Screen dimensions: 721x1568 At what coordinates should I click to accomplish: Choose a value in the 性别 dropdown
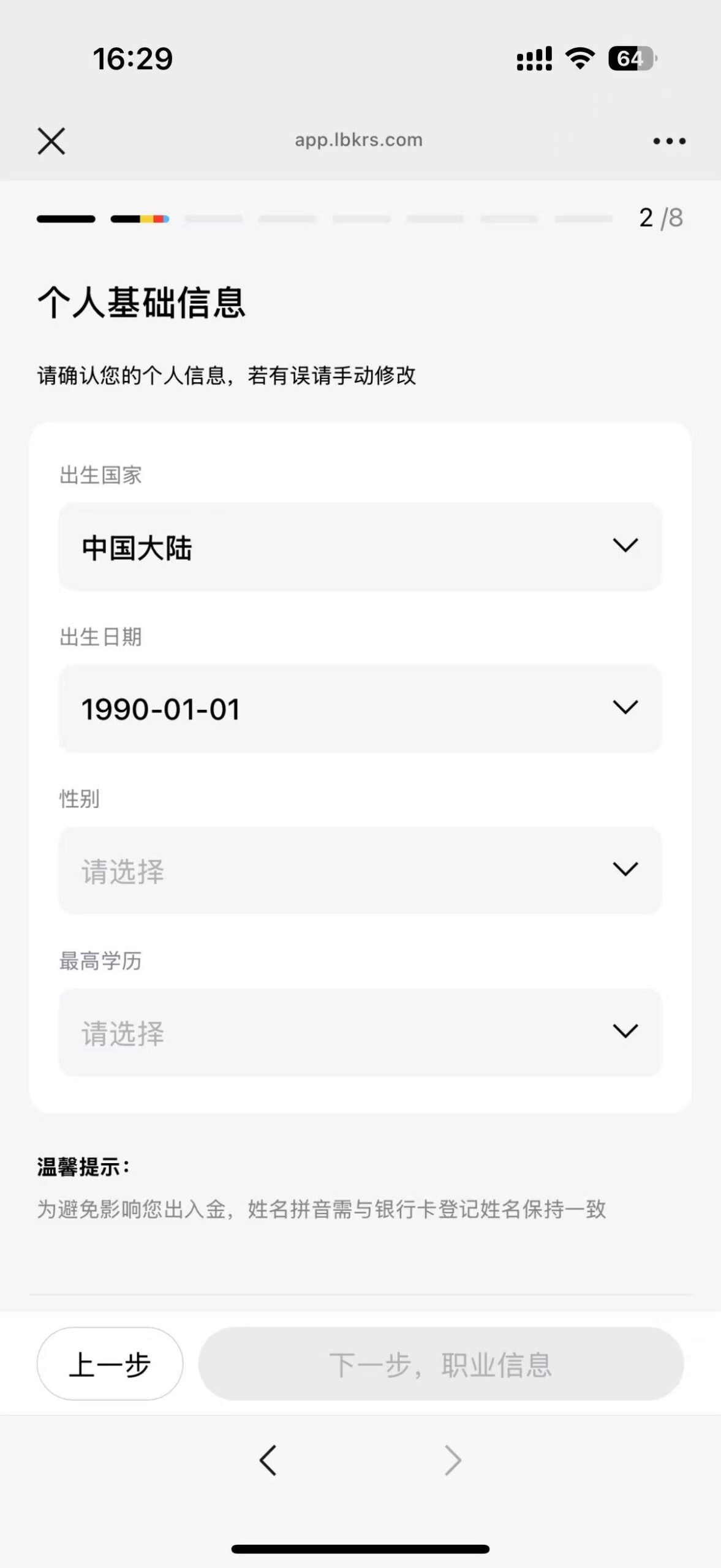click(x=360, y=870)
